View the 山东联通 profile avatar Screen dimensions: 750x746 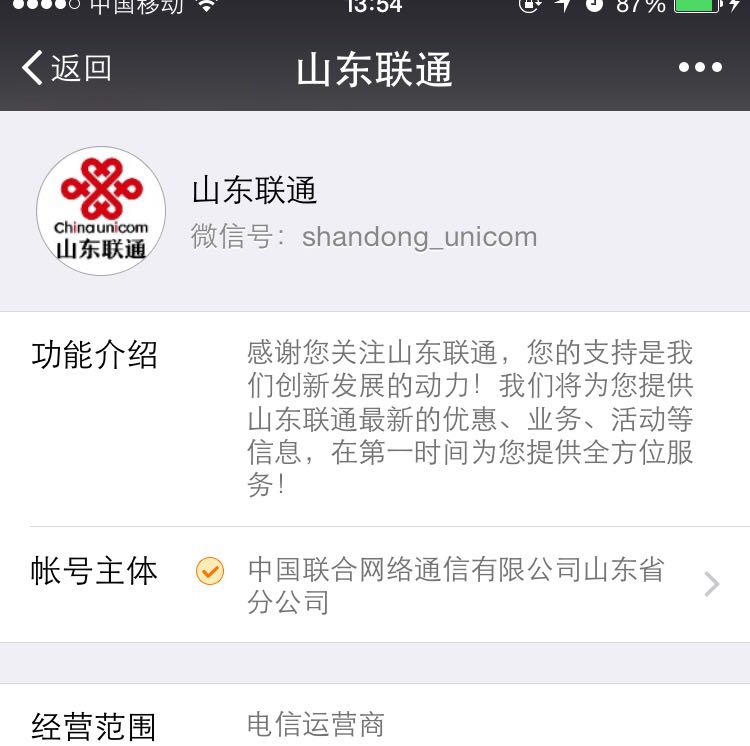coord(101,211)
